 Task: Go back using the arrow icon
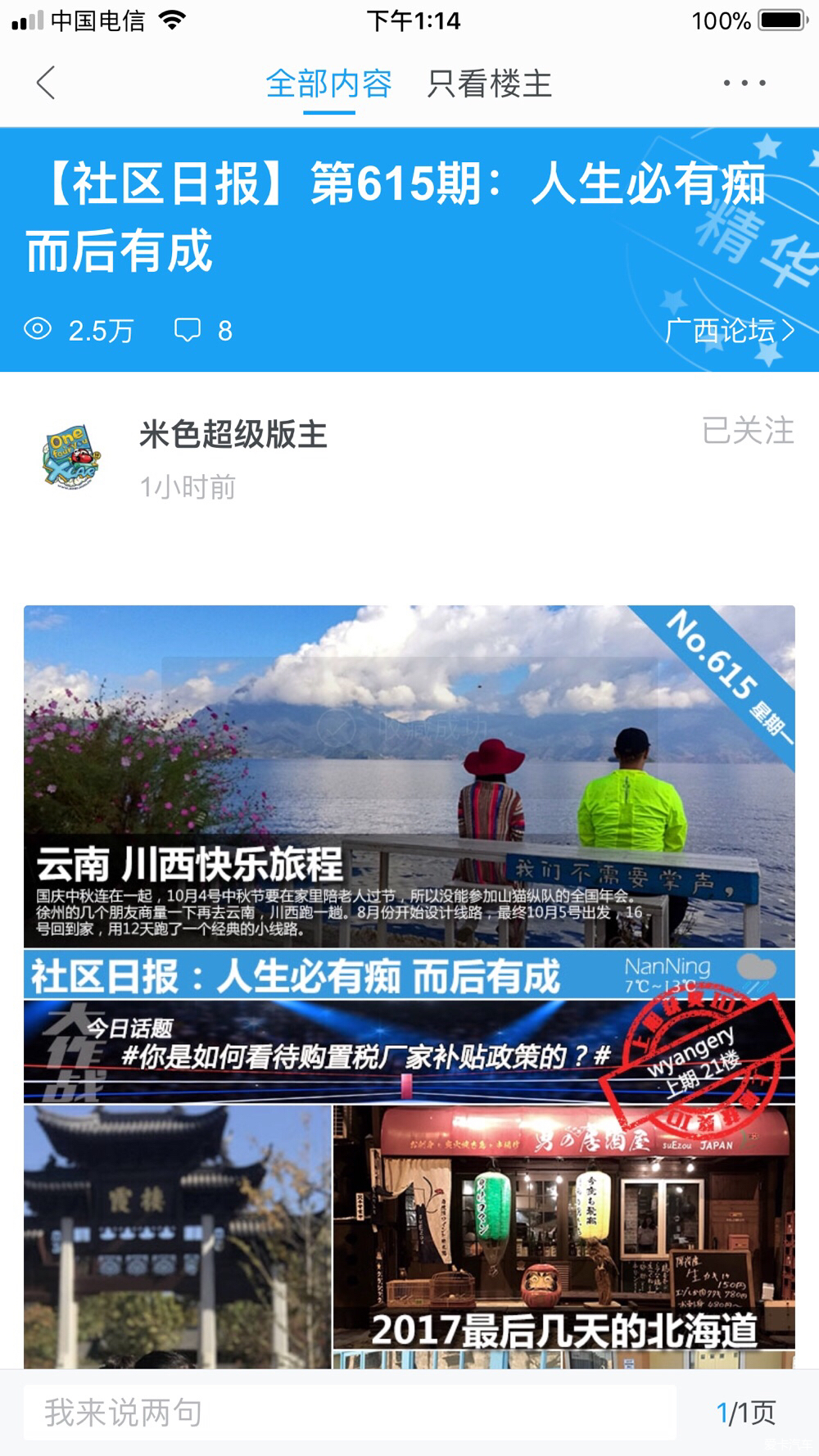click(46, 83)
